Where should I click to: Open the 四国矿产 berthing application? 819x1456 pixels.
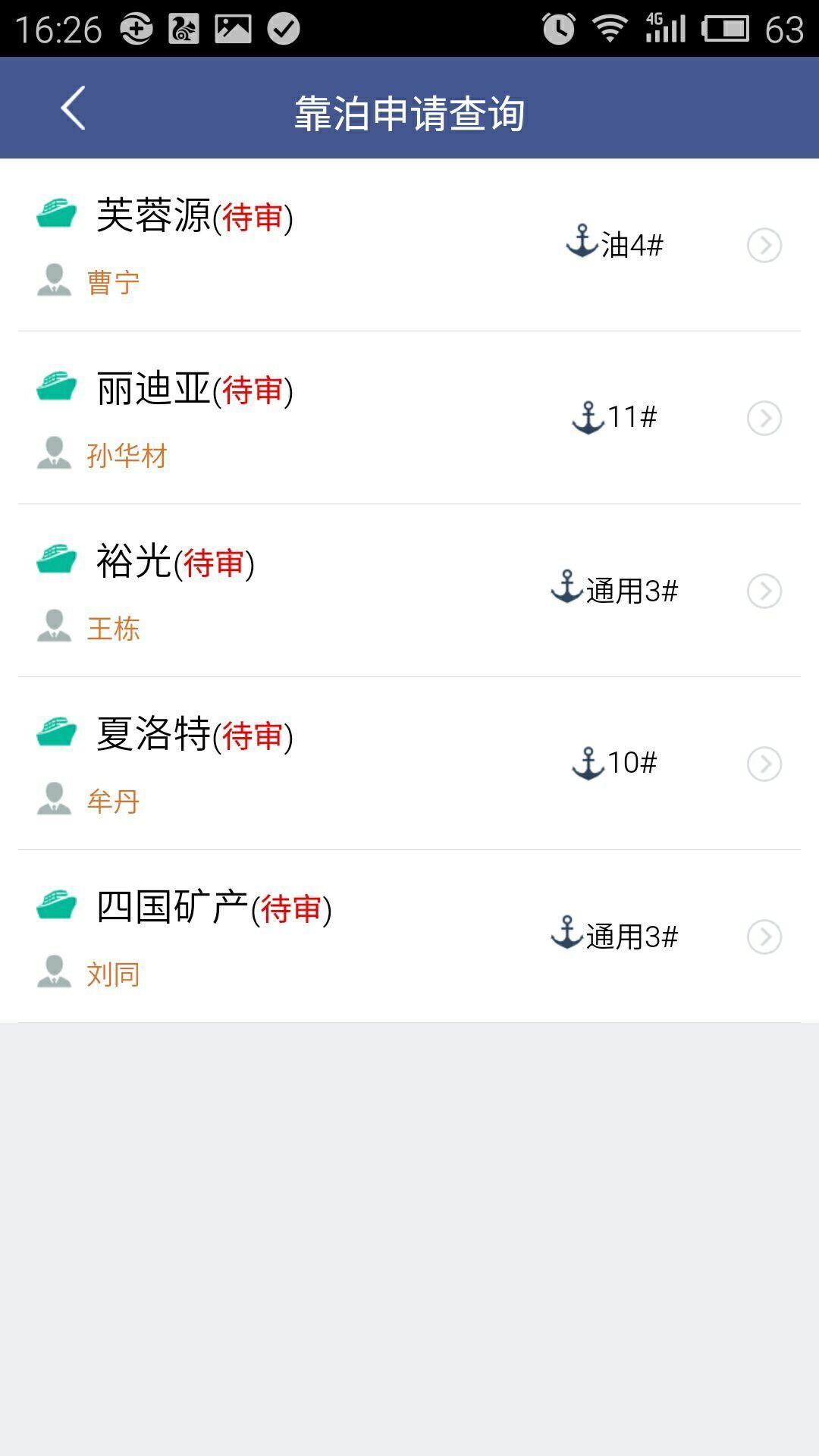coord(409,937)
